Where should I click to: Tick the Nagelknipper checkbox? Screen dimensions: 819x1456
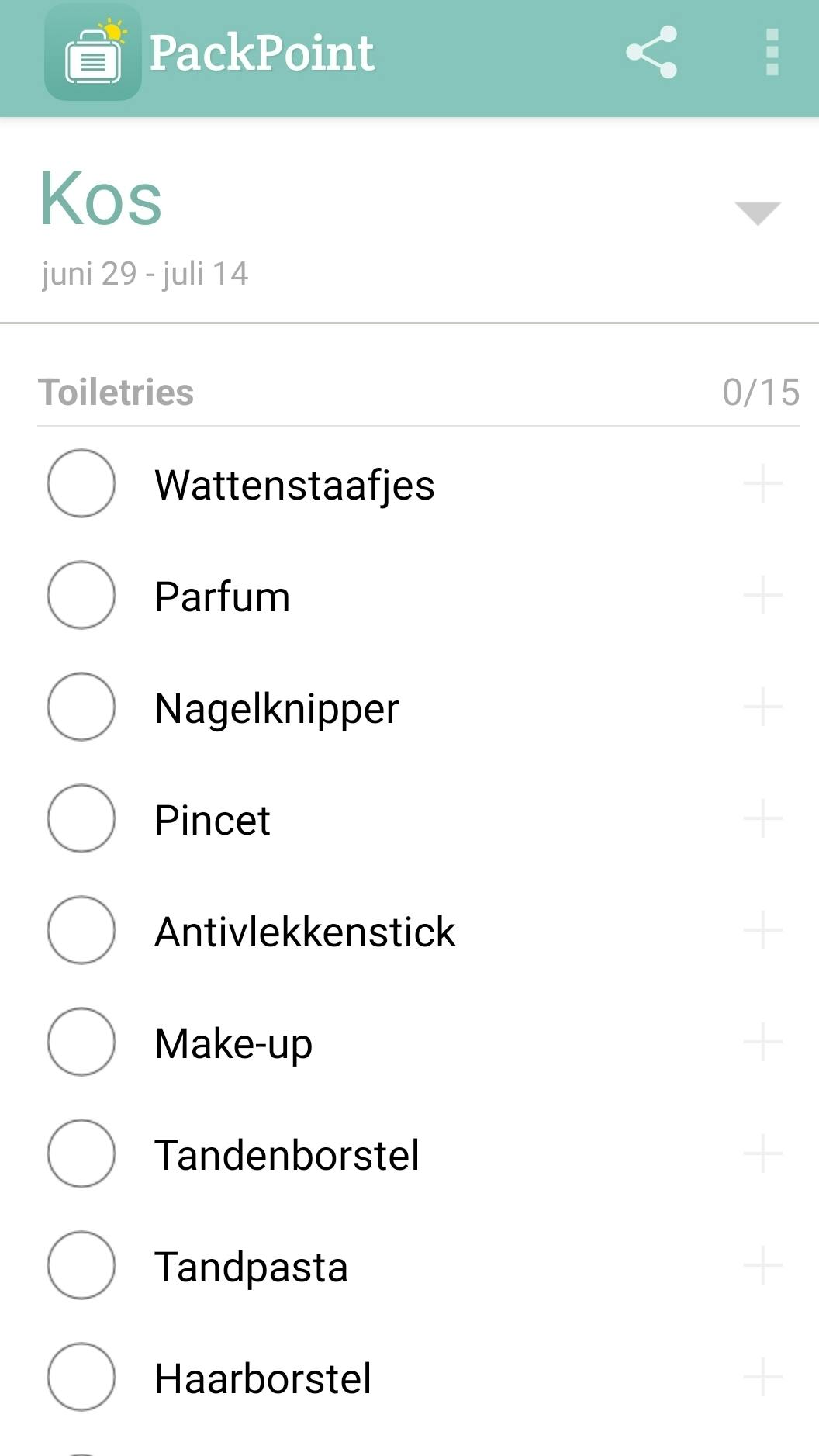(x=81, y=707)
